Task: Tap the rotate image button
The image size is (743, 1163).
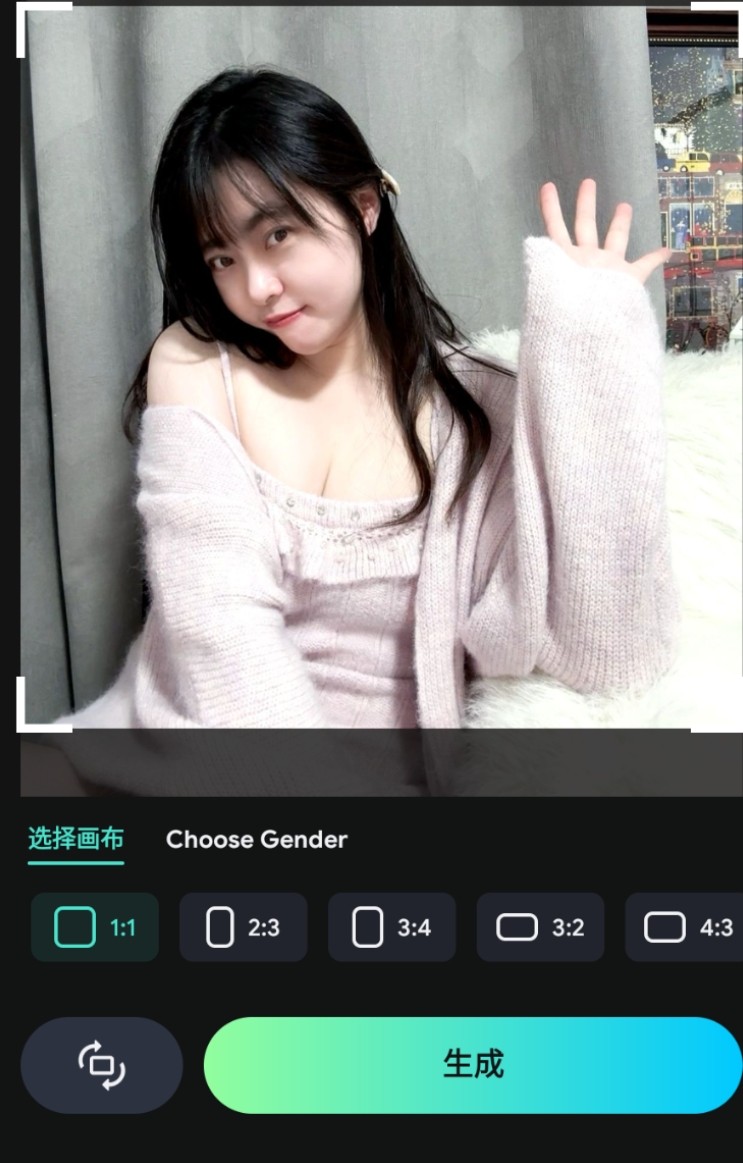Action: [x=101, y=1065]
